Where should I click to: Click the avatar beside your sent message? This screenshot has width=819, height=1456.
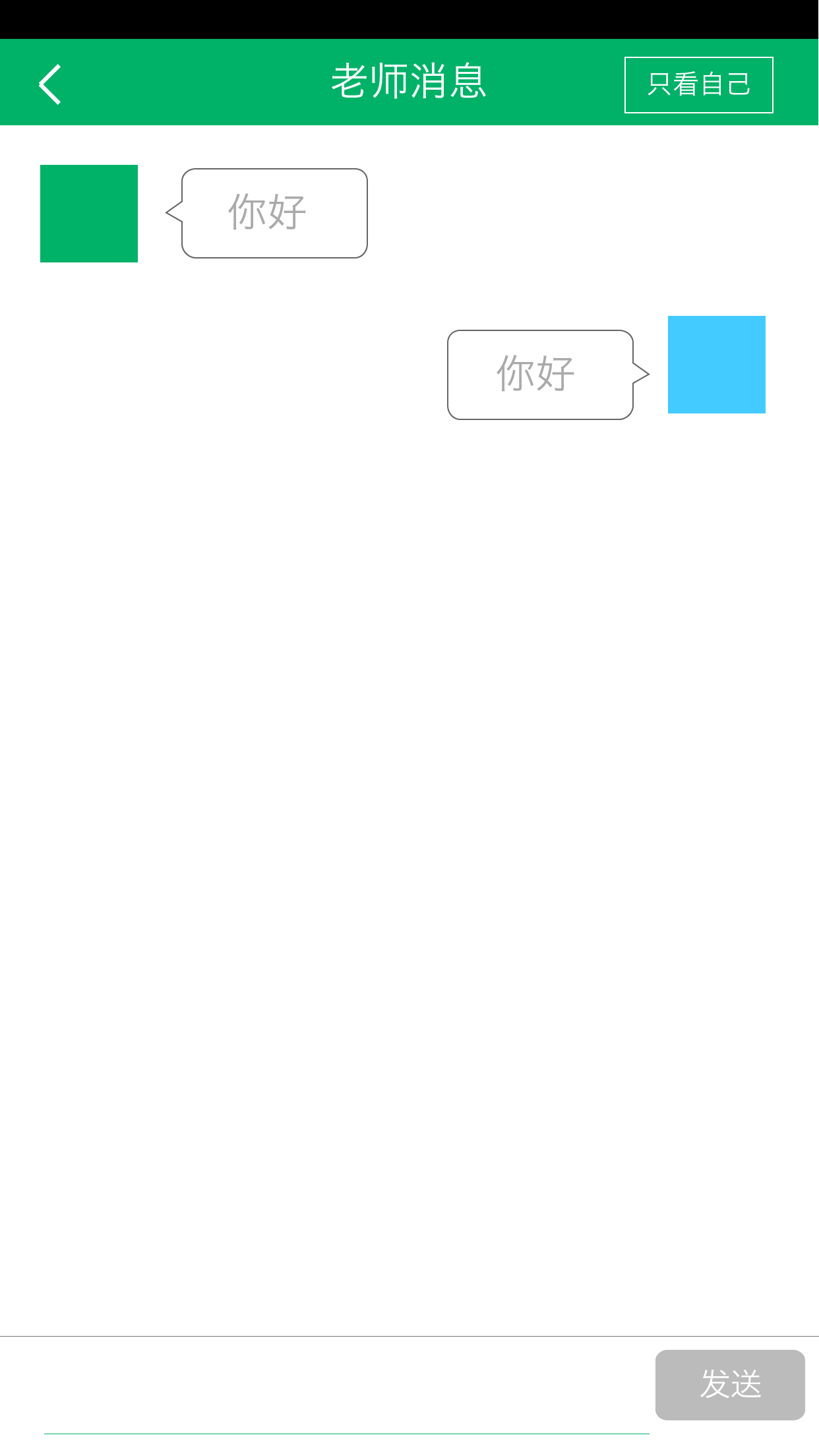point(716,364)
